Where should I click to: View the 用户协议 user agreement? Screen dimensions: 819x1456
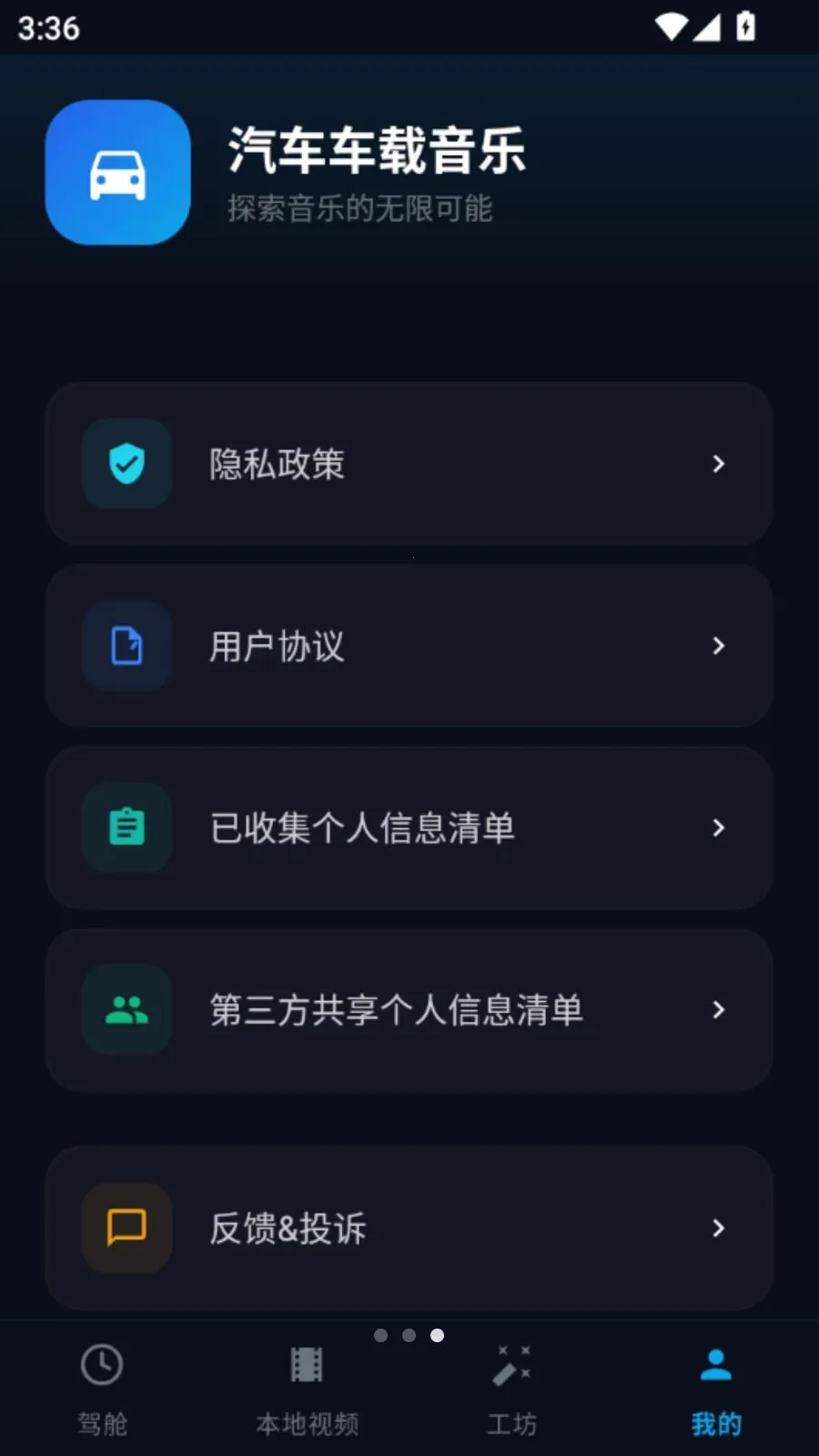pyautogui.click(x=409, y=646)
